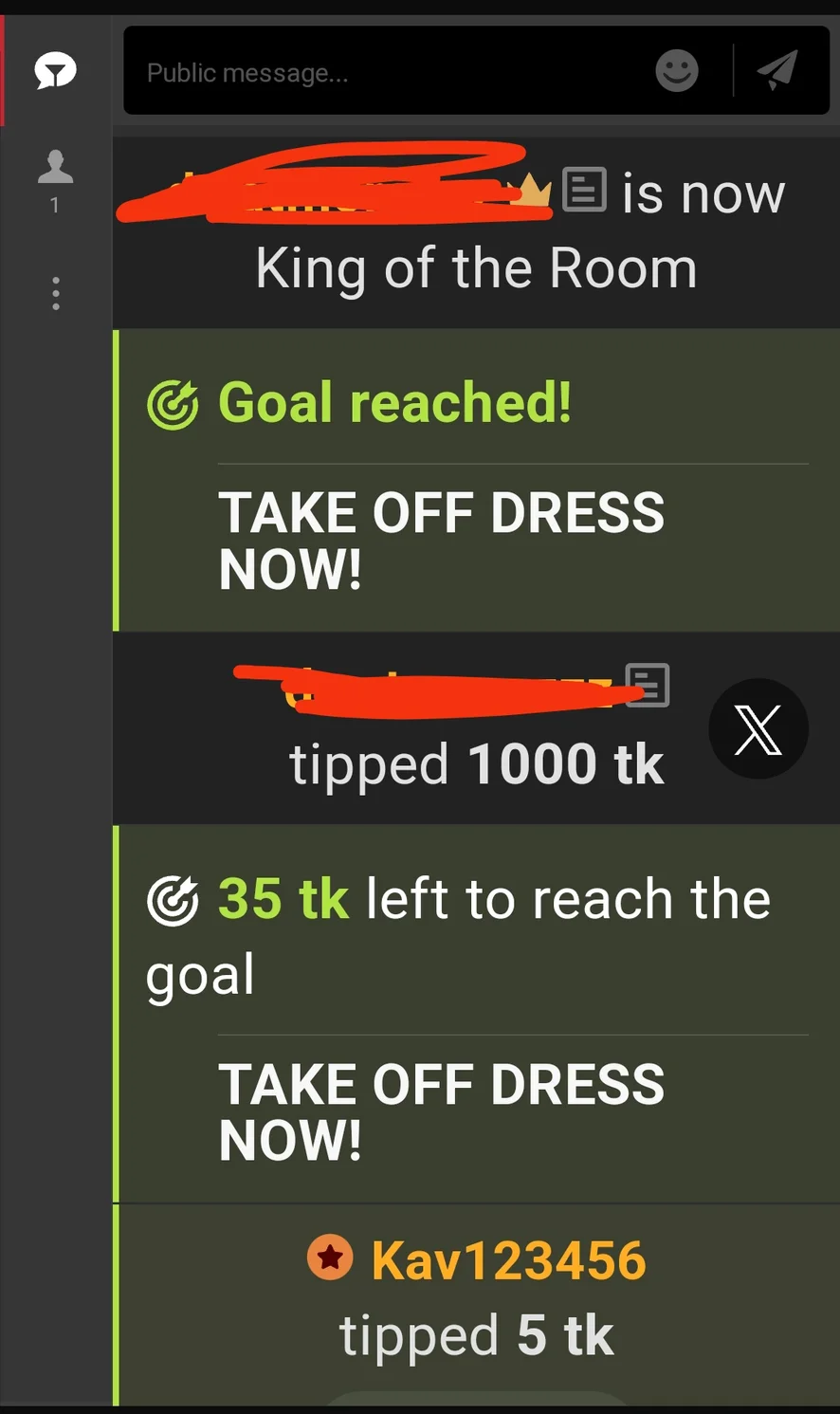The width and height of the screenshot is (840, 1414).
Task: Switch to the chat tab
Action: tap(55, 71)
